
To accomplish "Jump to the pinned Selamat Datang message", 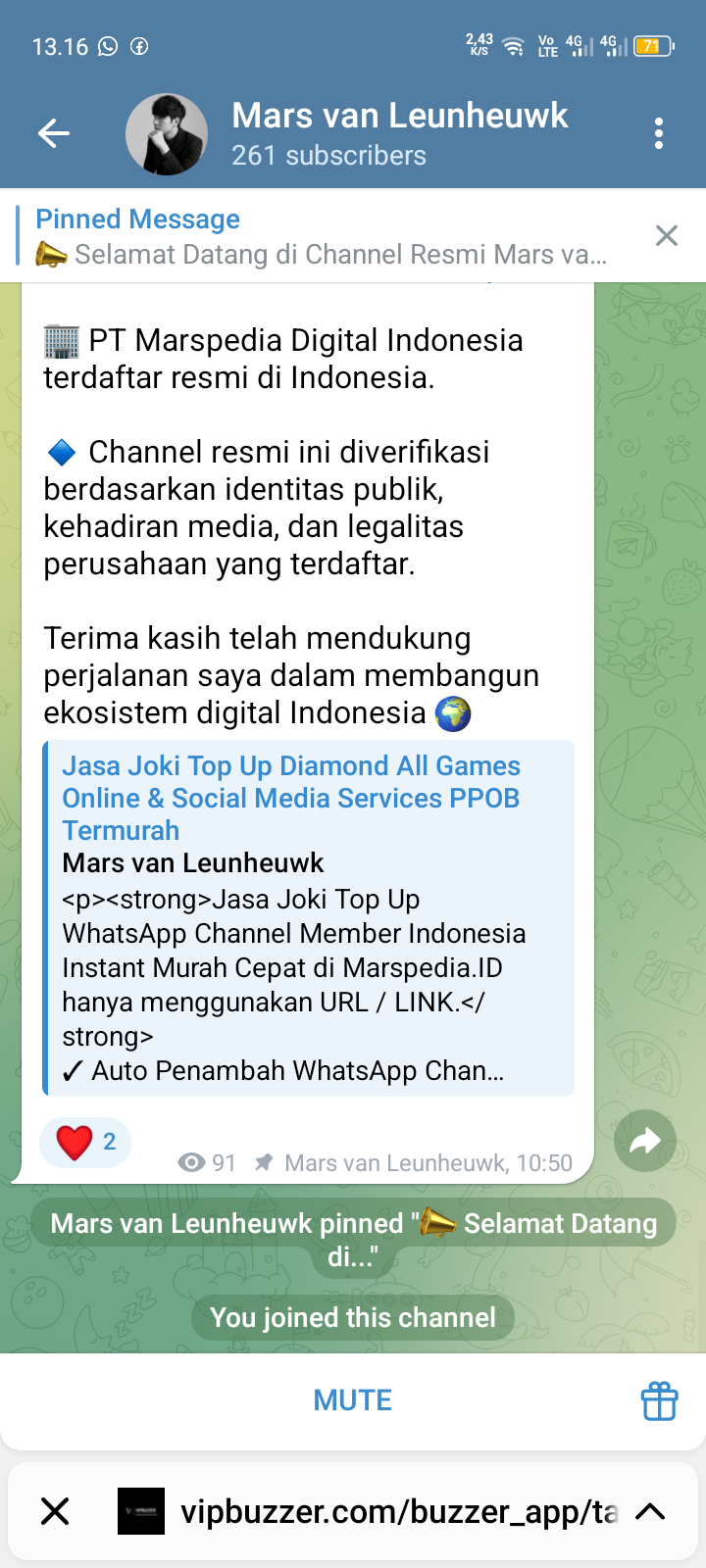I will click(x=324, y=237).
